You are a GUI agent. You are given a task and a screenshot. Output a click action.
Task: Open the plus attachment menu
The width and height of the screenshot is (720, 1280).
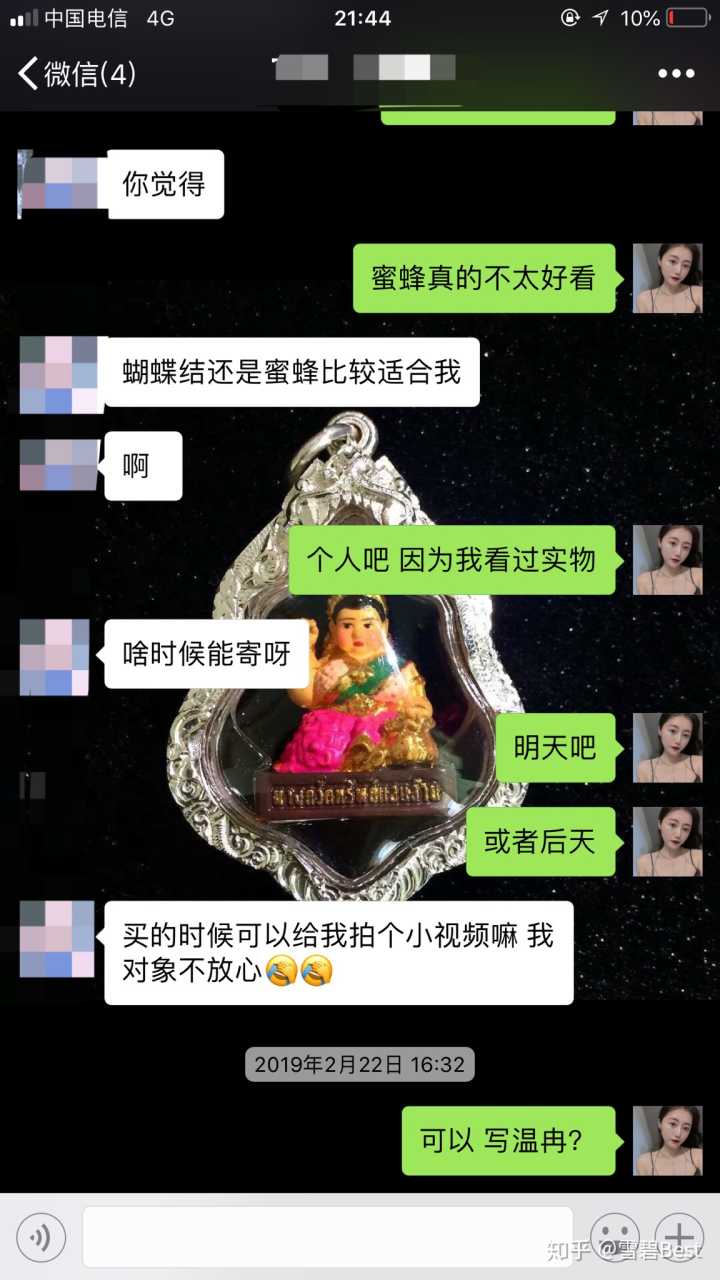679,1238
